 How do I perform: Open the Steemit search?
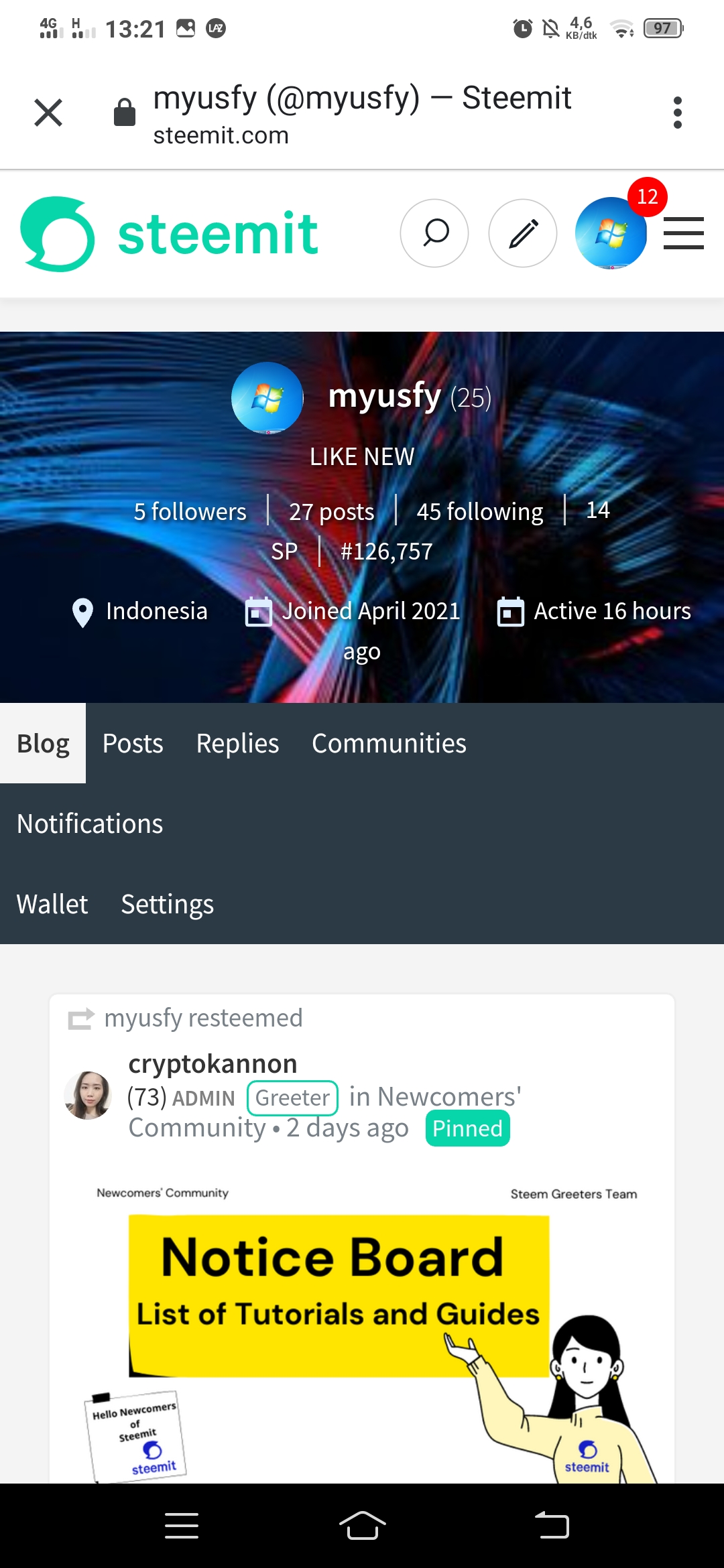coord(434,233)
